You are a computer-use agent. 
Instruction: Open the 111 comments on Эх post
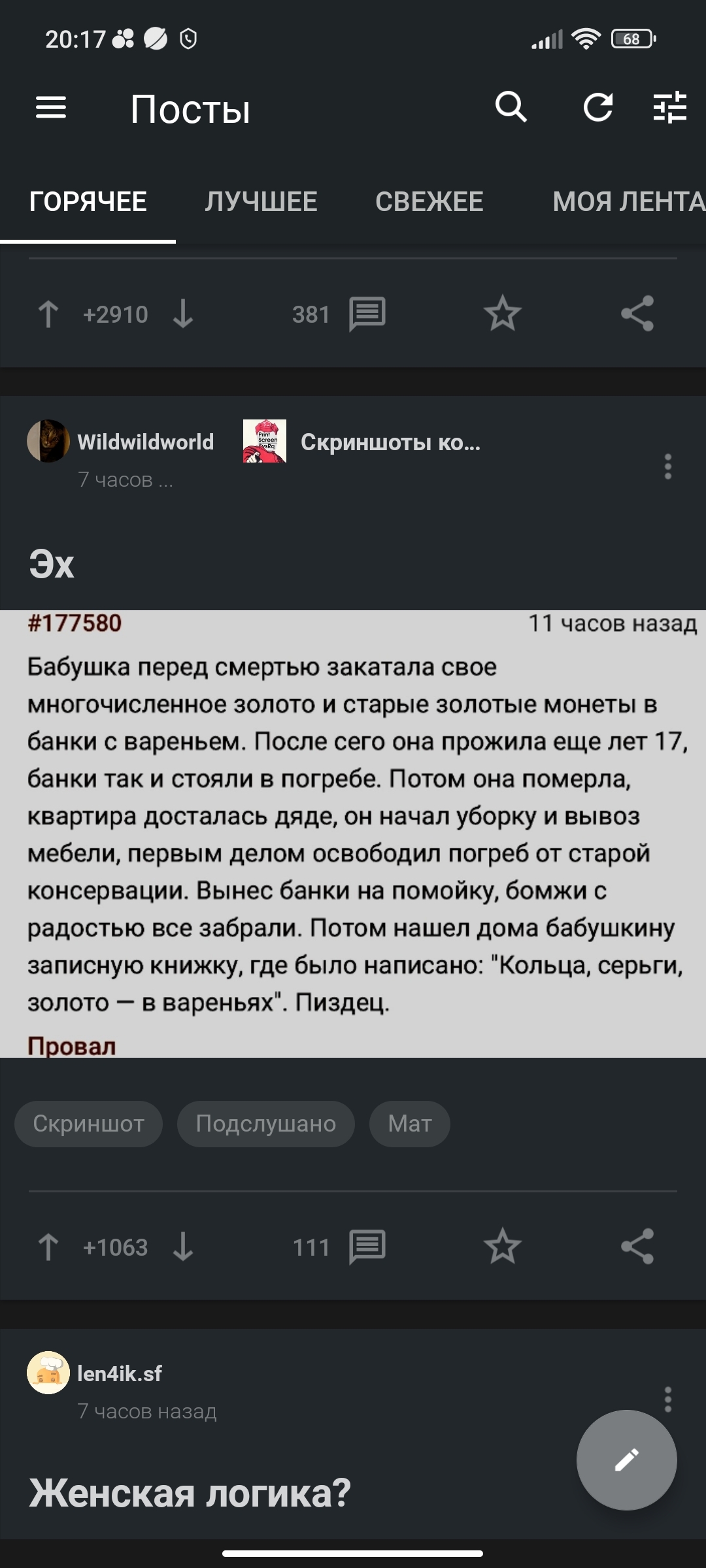coord(340,1247)
